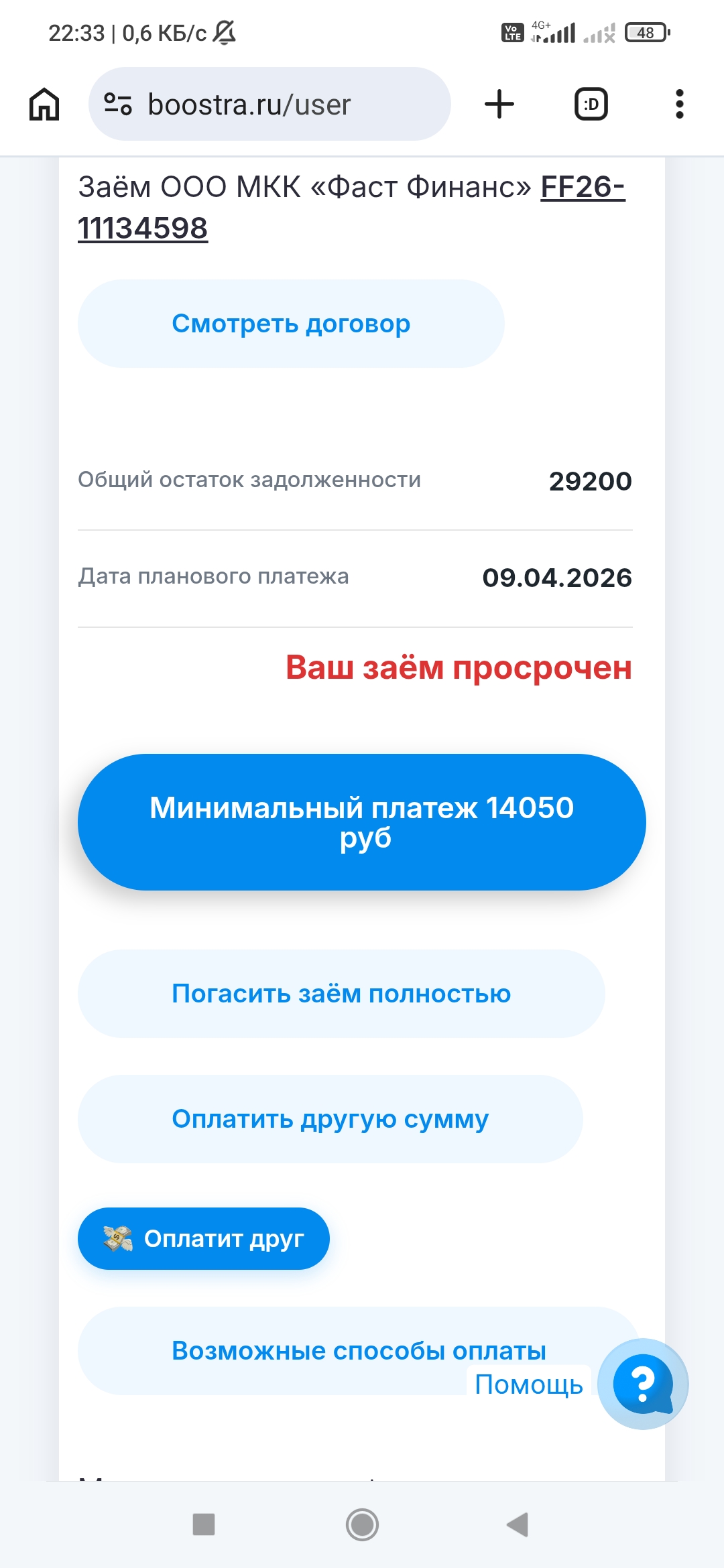The height and width of the screenshot is (1568, 724).
Task: Select Погасить заём полностью
Action: (x=341, y=994)
